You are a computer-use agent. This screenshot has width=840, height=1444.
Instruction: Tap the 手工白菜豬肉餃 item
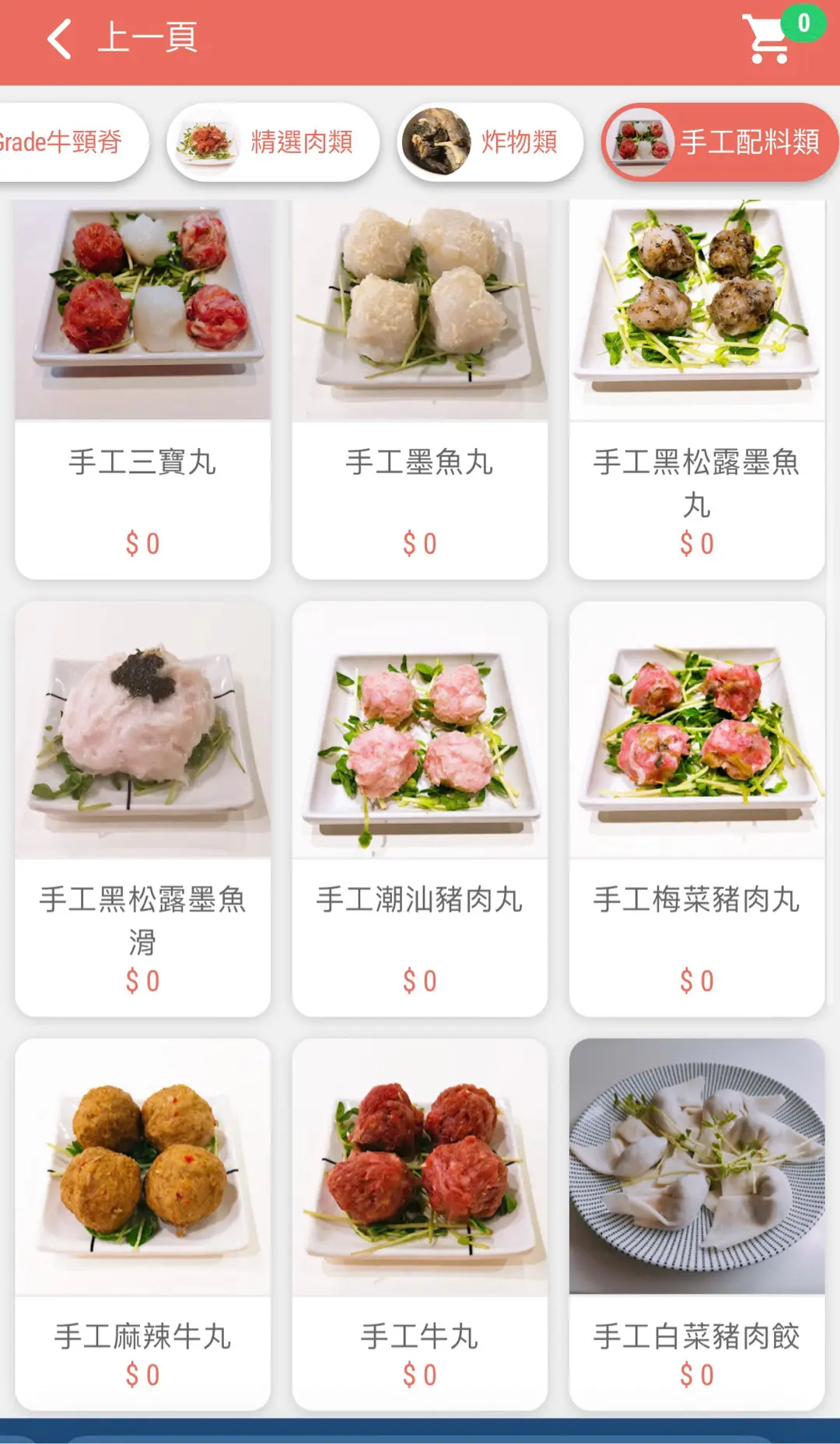pos(697,1225)
